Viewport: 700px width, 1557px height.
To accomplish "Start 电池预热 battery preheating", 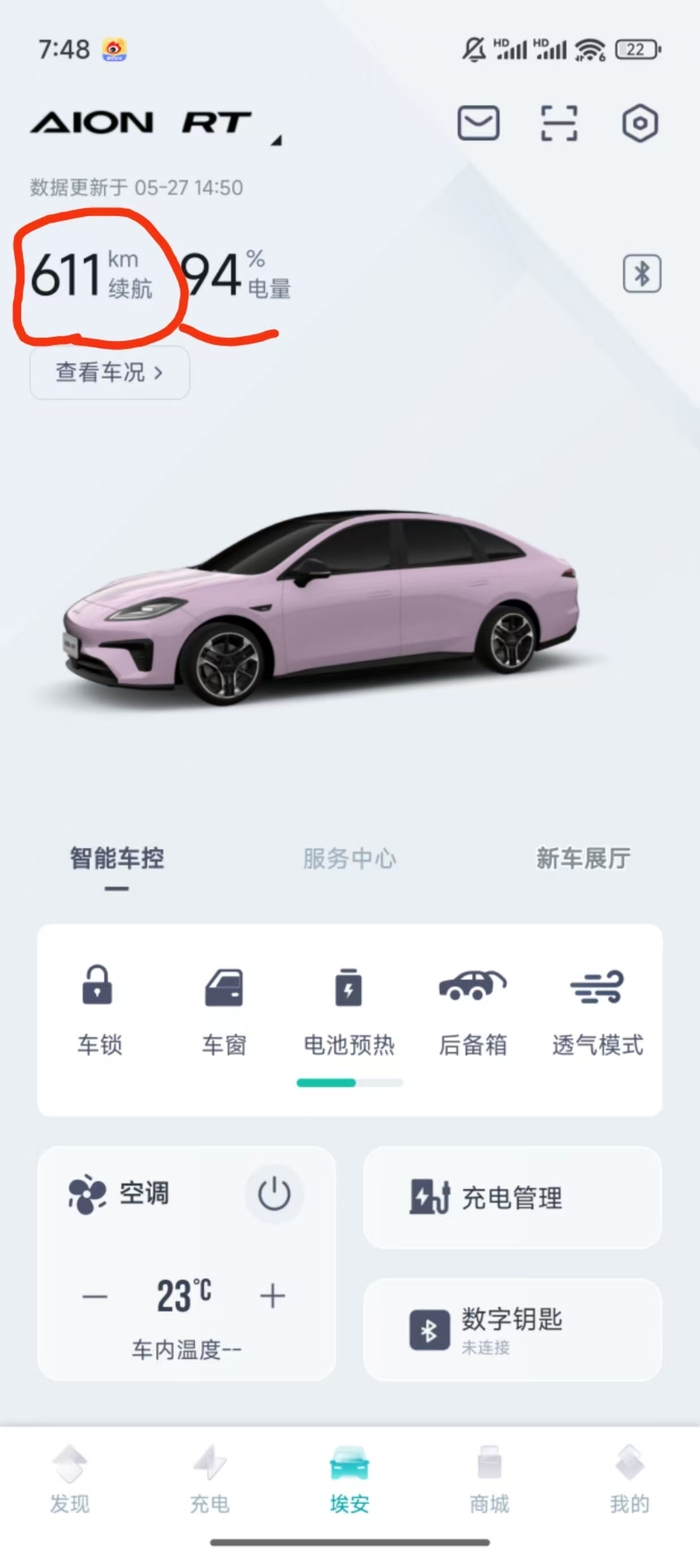I will point(349,1010).
